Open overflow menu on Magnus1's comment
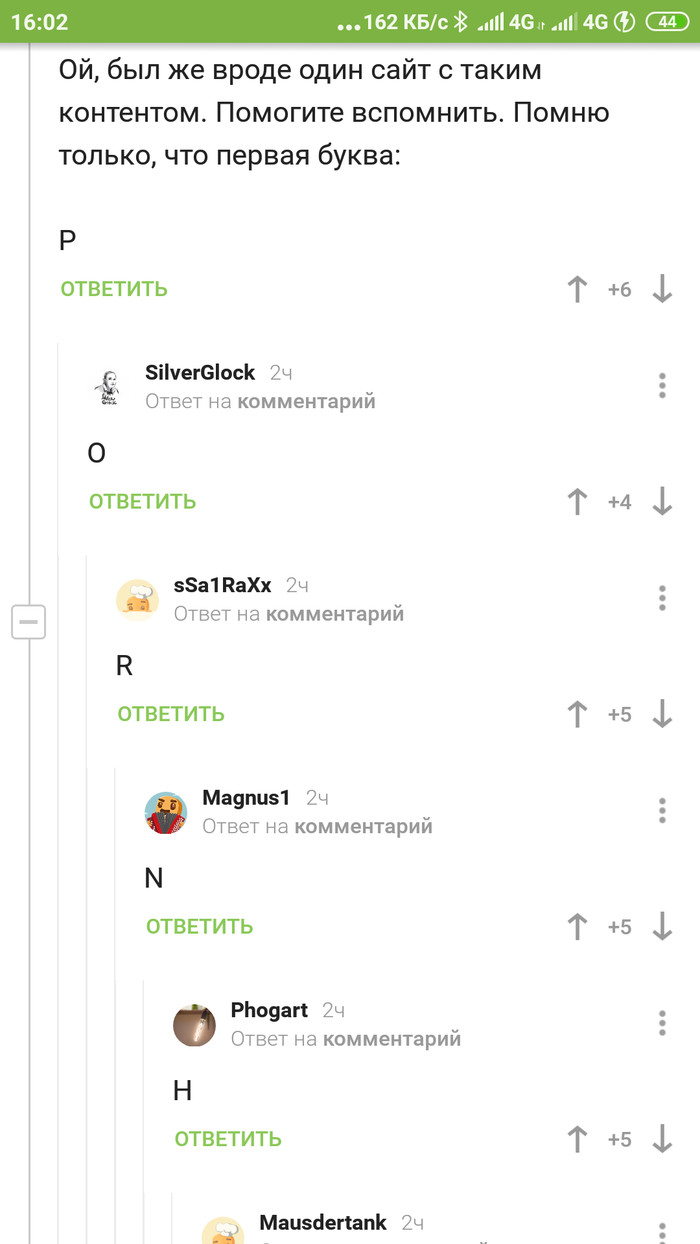The image size is (700, 1244). pyautogui.click(x=662, y=810)
